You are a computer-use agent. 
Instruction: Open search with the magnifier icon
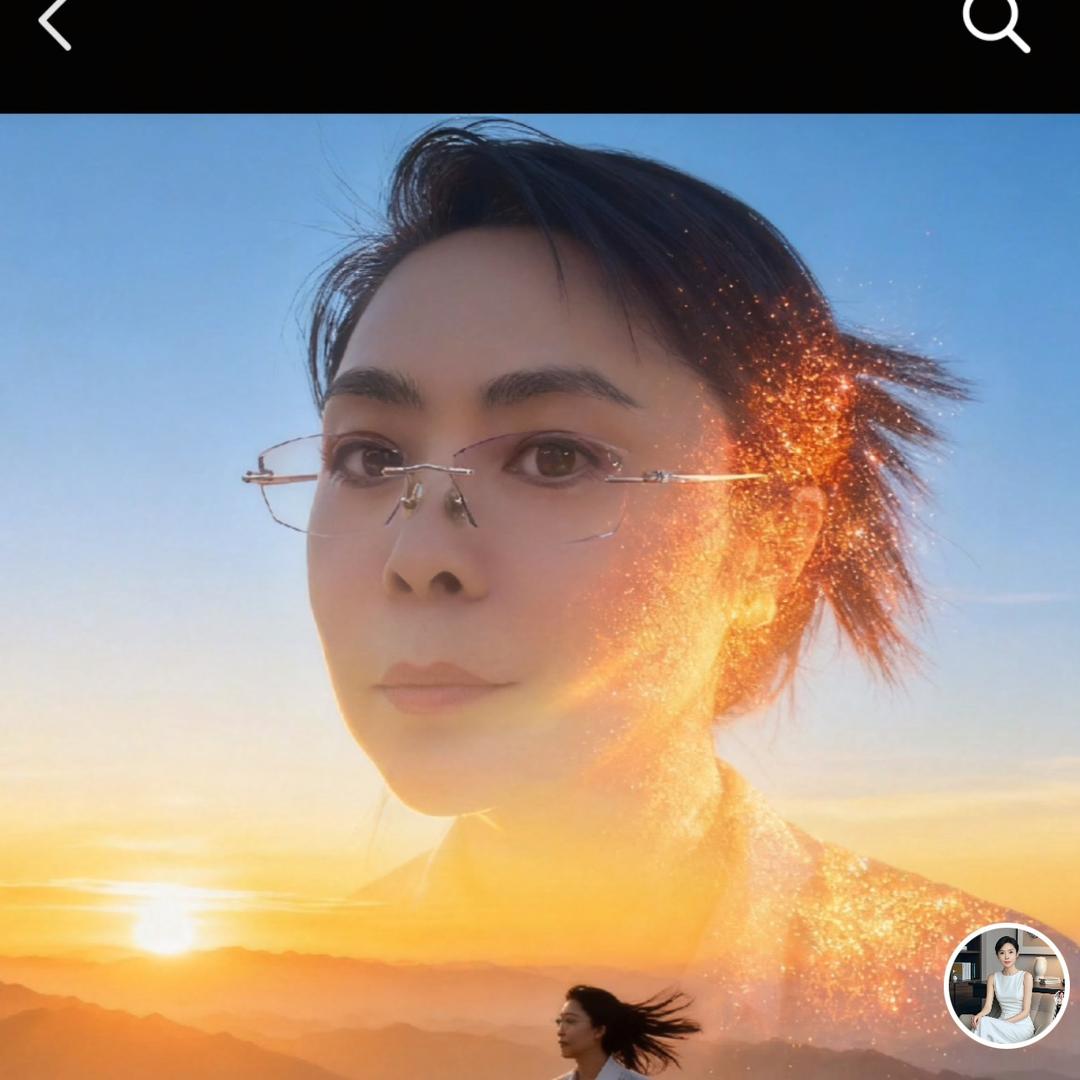point(996,24)
